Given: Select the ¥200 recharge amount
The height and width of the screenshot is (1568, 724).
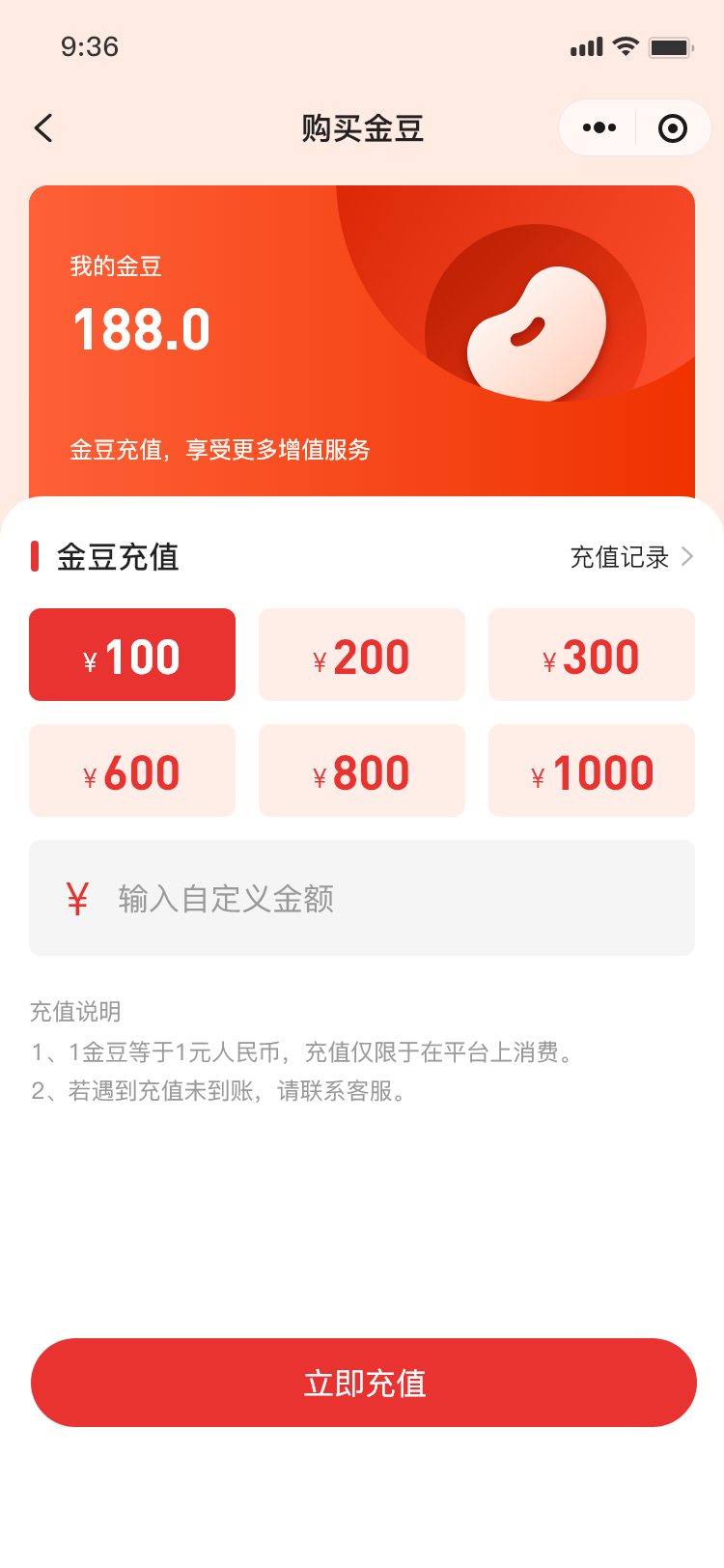Looking at the screenshot, I should [361, 654].
